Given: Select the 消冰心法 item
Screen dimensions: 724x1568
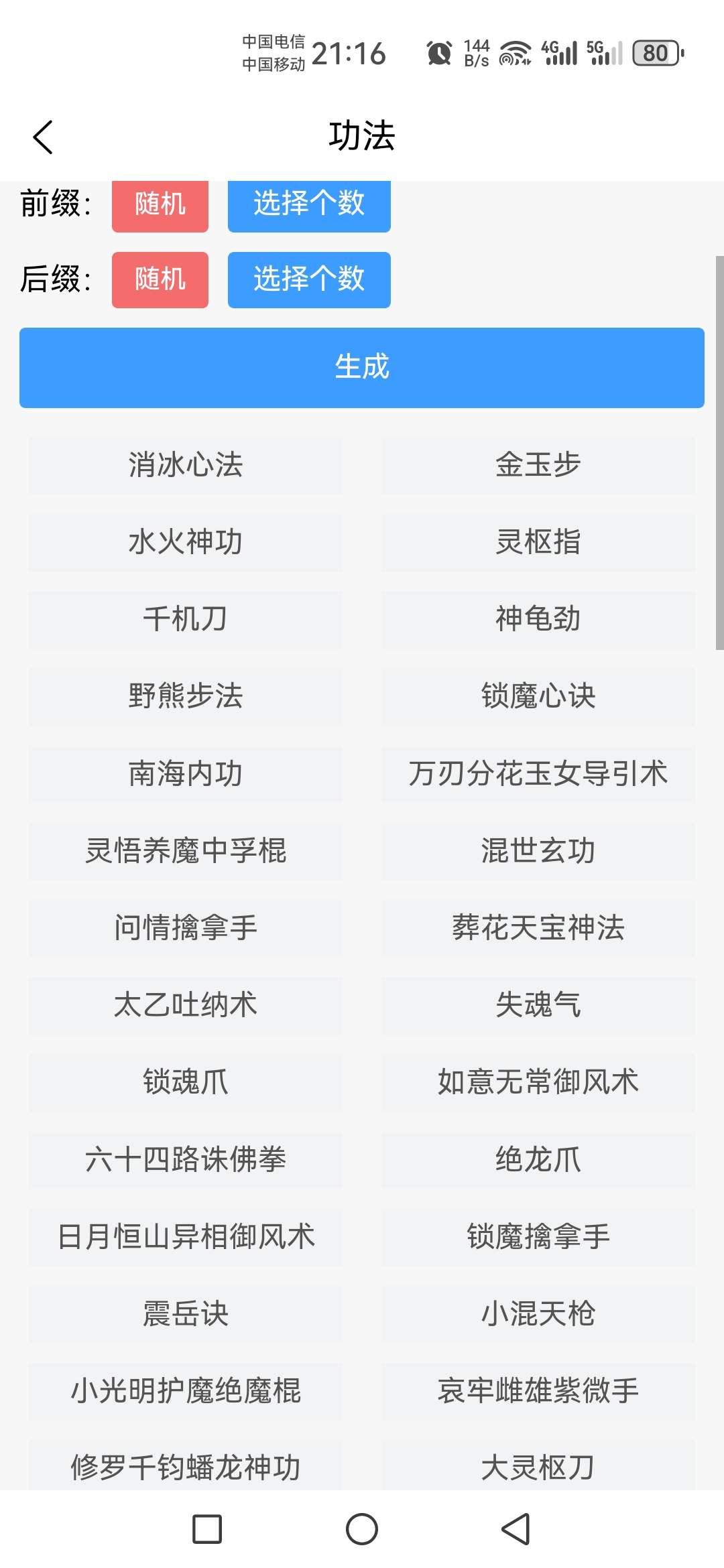Looking at the screenshot, I should point(185,465).
